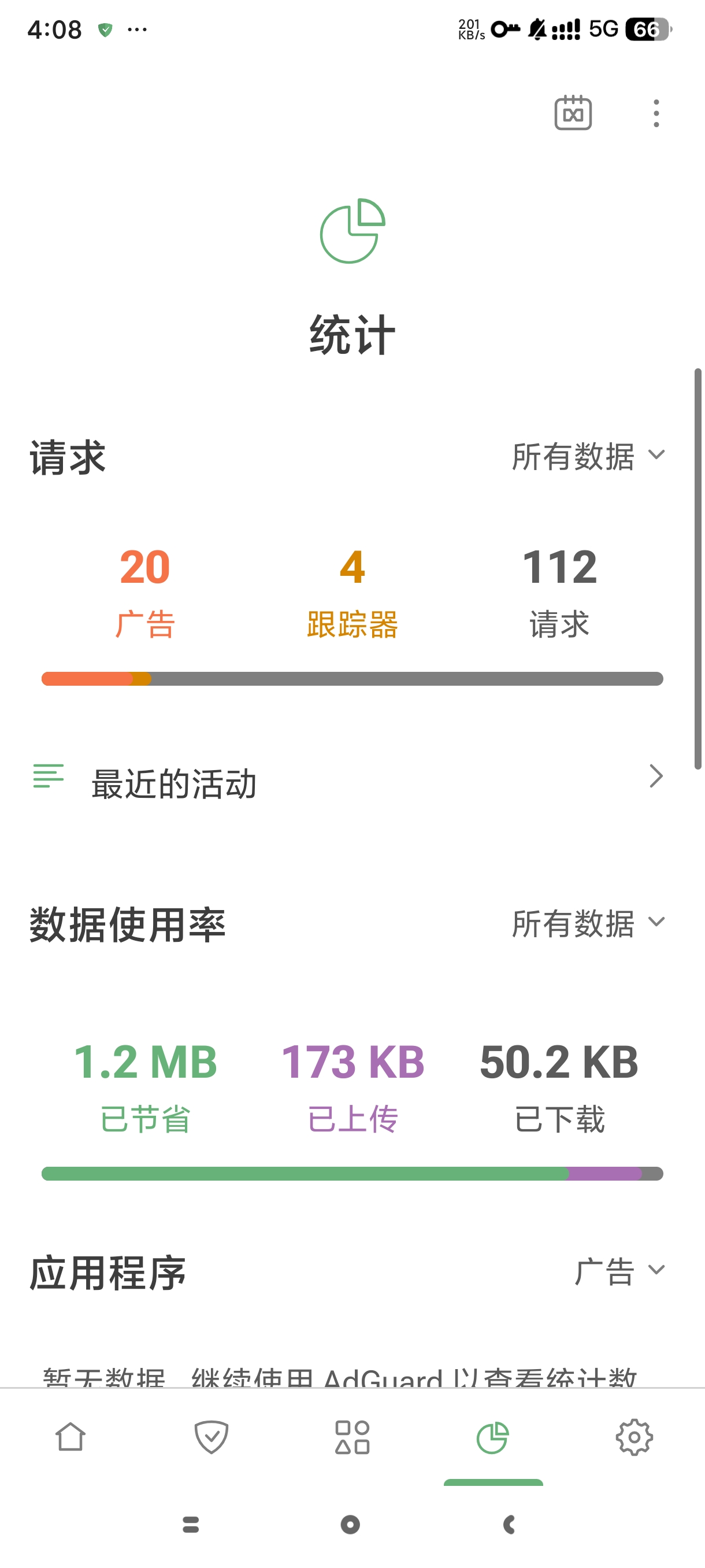The width and height of the screenshot is (705, 1568).
Task: Expand the 所有数据 dropdown beside 数据使用率
Action: 588,923
